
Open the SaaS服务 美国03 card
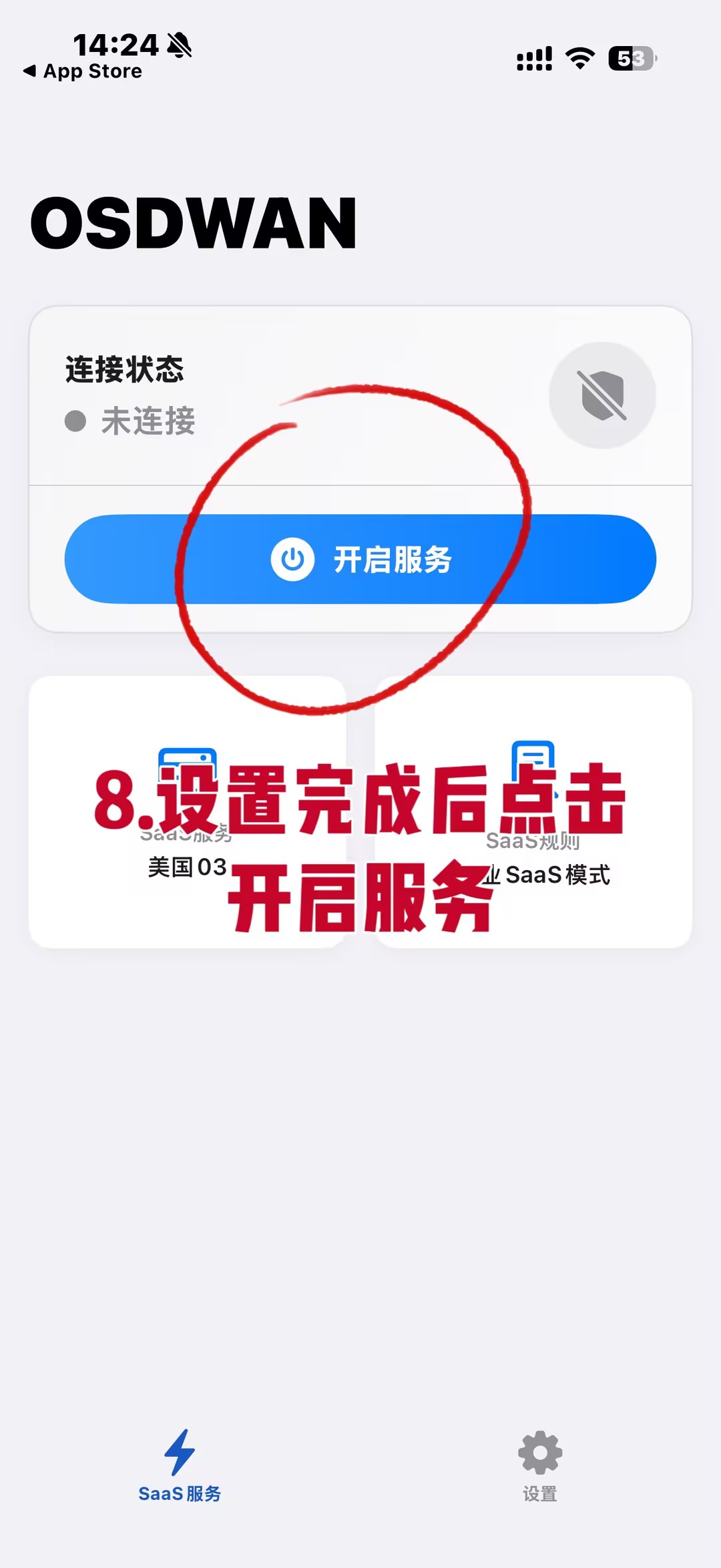coord(188,811)
